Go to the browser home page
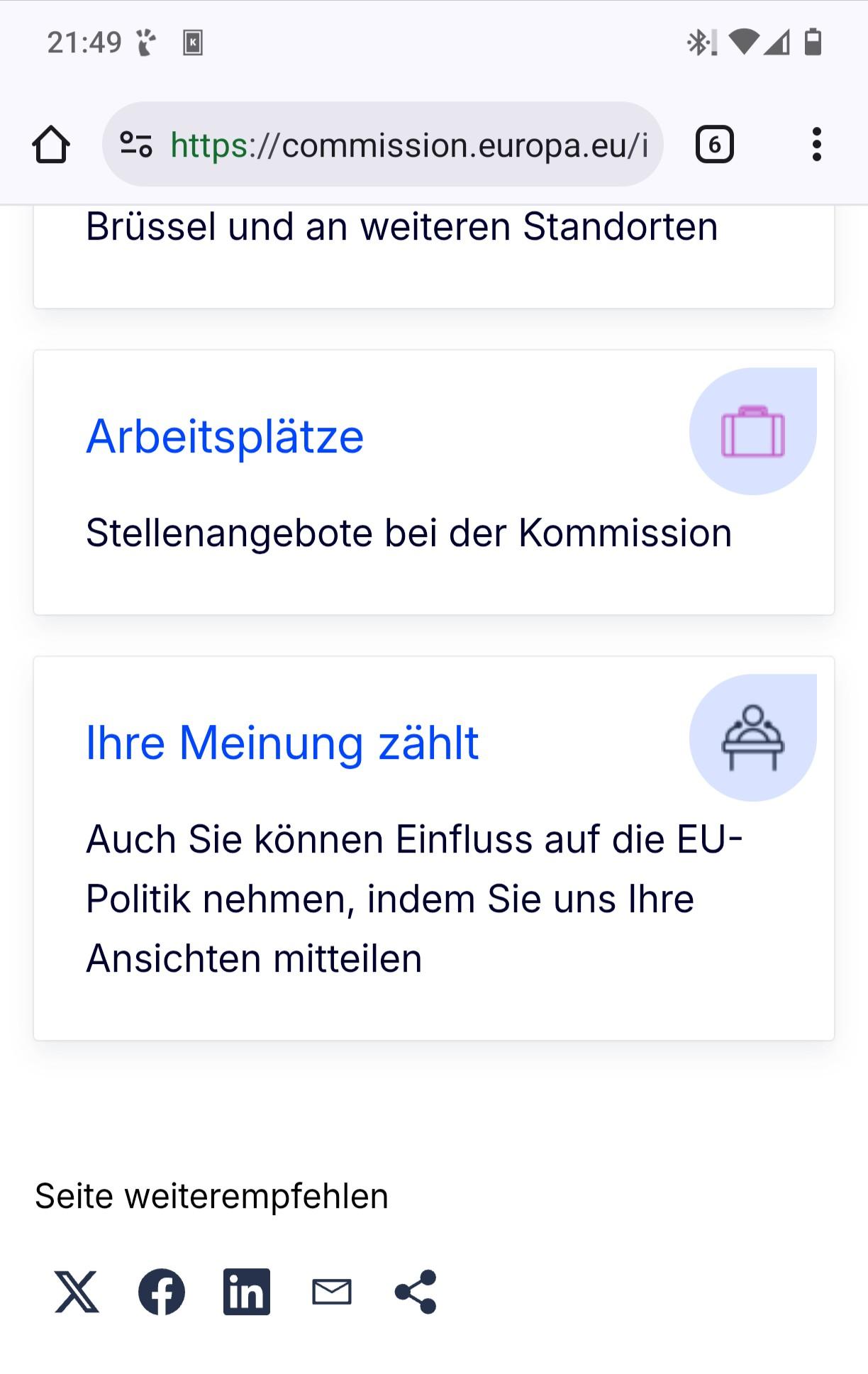Image resolution: width=868 pixels, height=1374 pixels. (x=51, y=145)
